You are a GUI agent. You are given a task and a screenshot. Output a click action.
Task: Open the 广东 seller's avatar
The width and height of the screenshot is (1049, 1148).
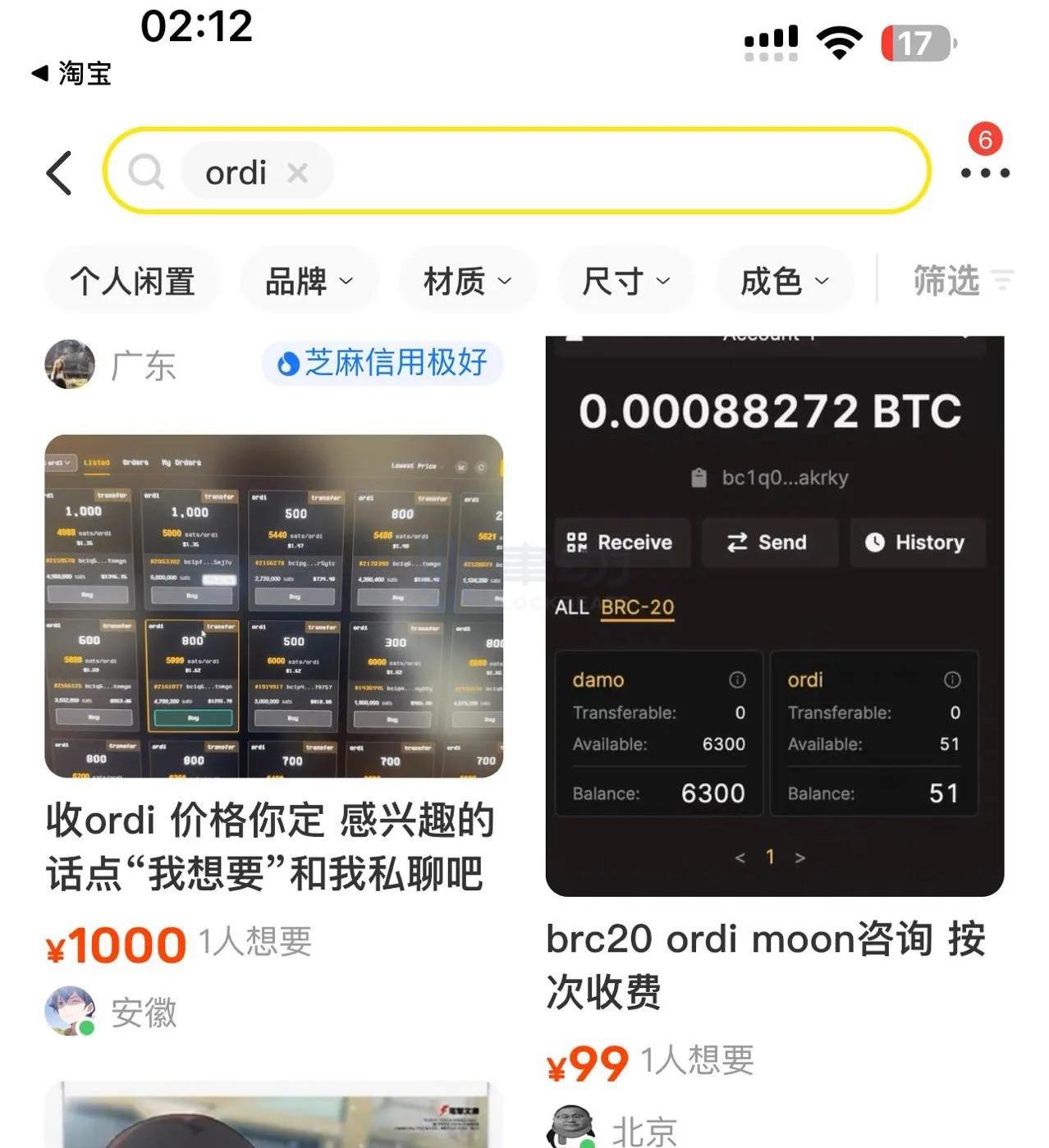coord(70,364)
